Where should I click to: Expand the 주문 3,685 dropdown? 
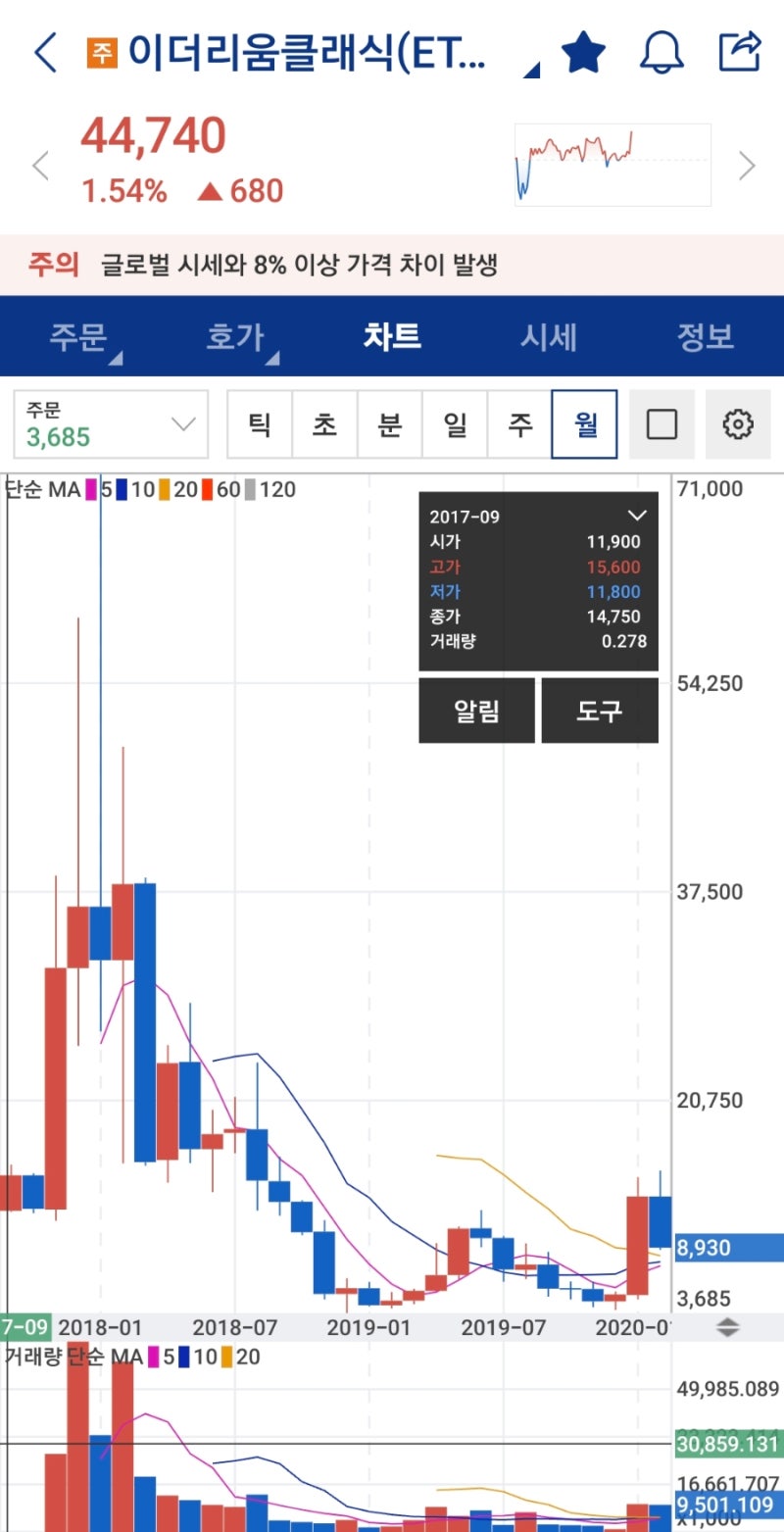click(111, 424)
